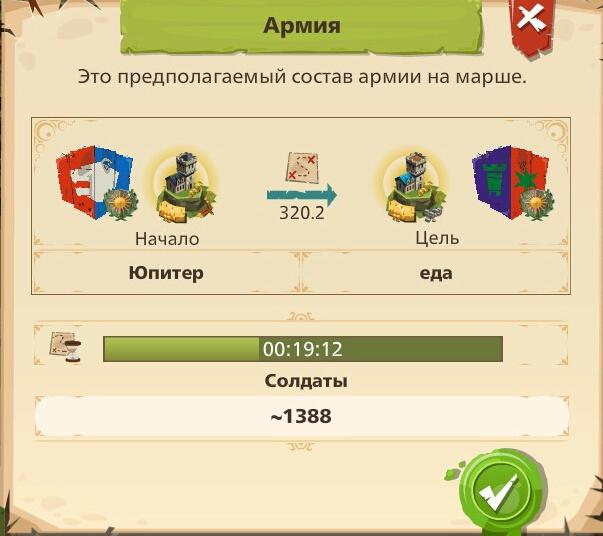Image resolution: width=603 pixels, height=536 pixels.
Task: Confirm the army march with the green checkmark
Action: click(x=498, y=492)
